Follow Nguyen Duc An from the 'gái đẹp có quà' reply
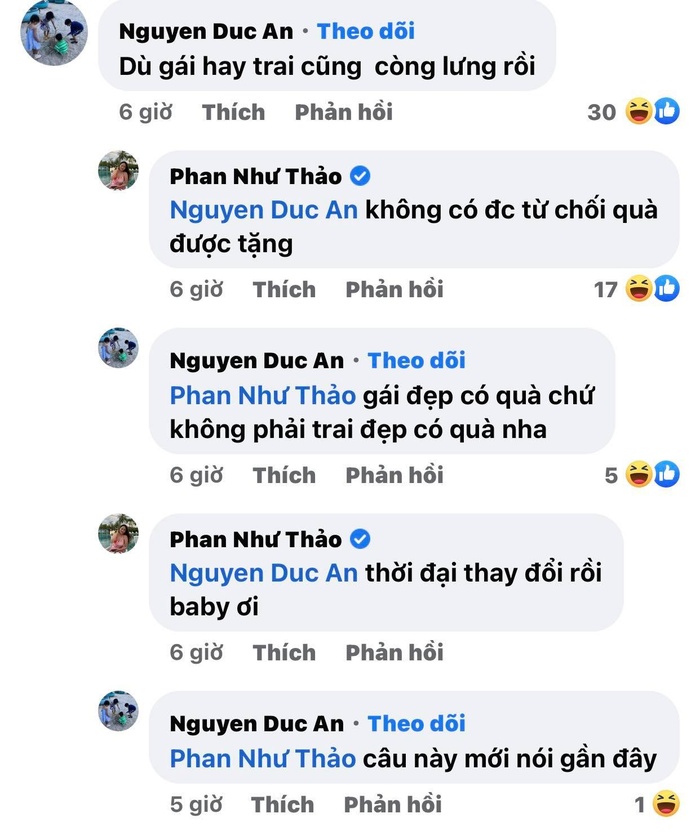This screenshot has width=700, height=836. [x=416, y=360]
